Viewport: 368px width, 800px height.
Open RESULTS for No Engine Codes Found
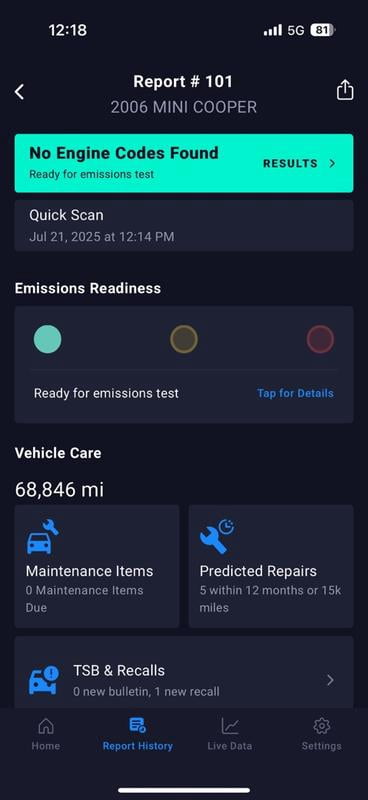pos(299,163)
